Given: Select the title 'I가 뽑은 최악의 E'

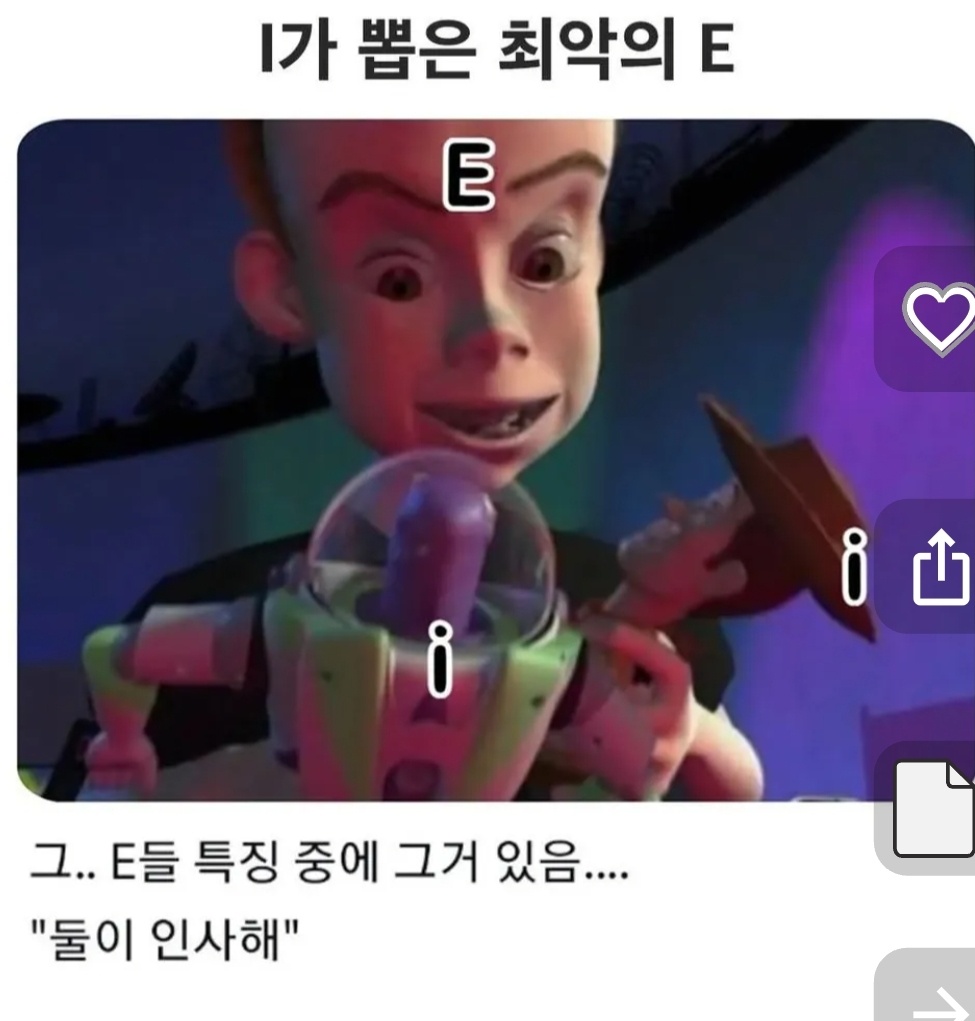Looking at the screenshot, I should 486,48.
